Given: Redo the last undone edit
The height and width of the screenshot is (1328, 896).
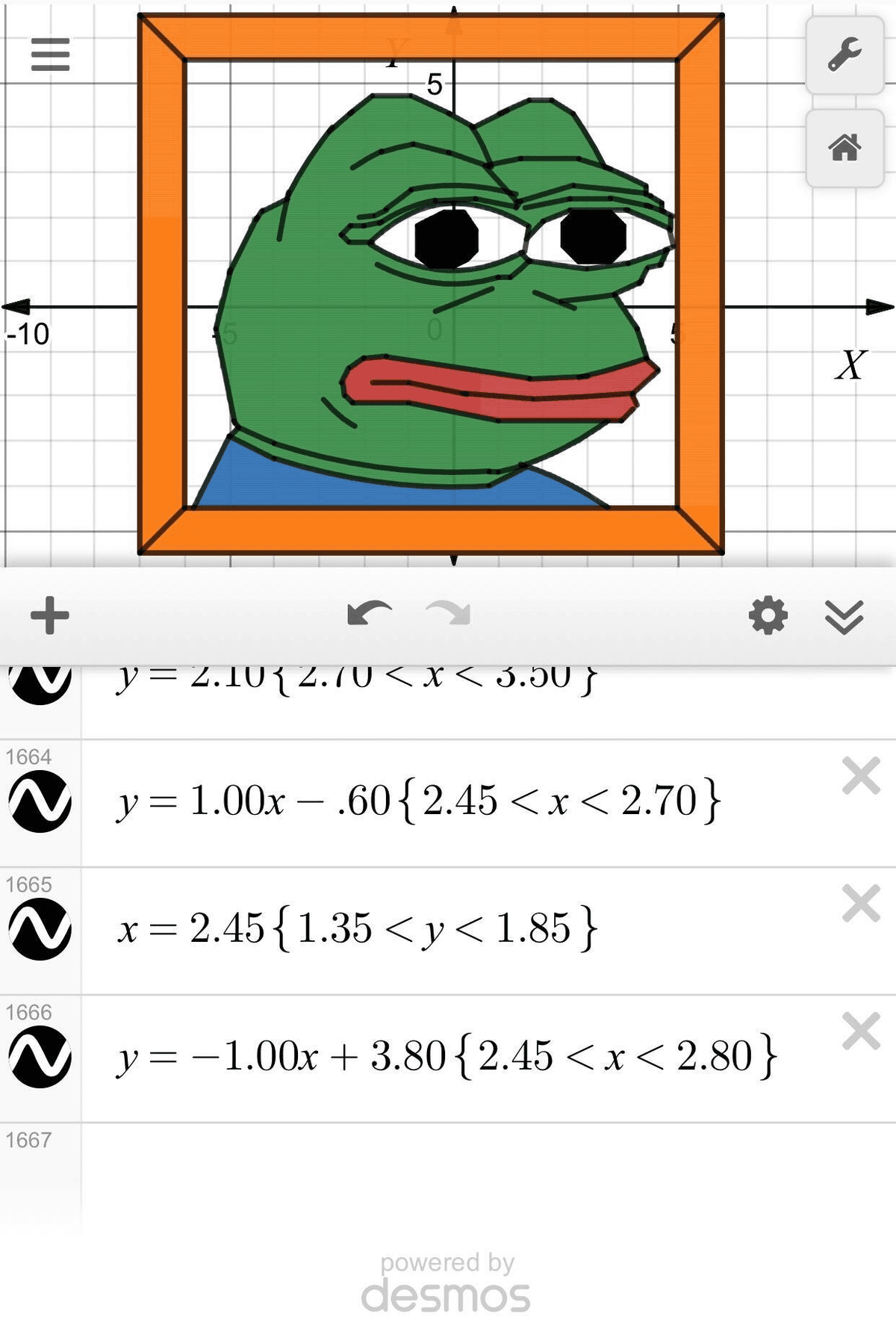Looking at the screenshot, I should 449,614.
